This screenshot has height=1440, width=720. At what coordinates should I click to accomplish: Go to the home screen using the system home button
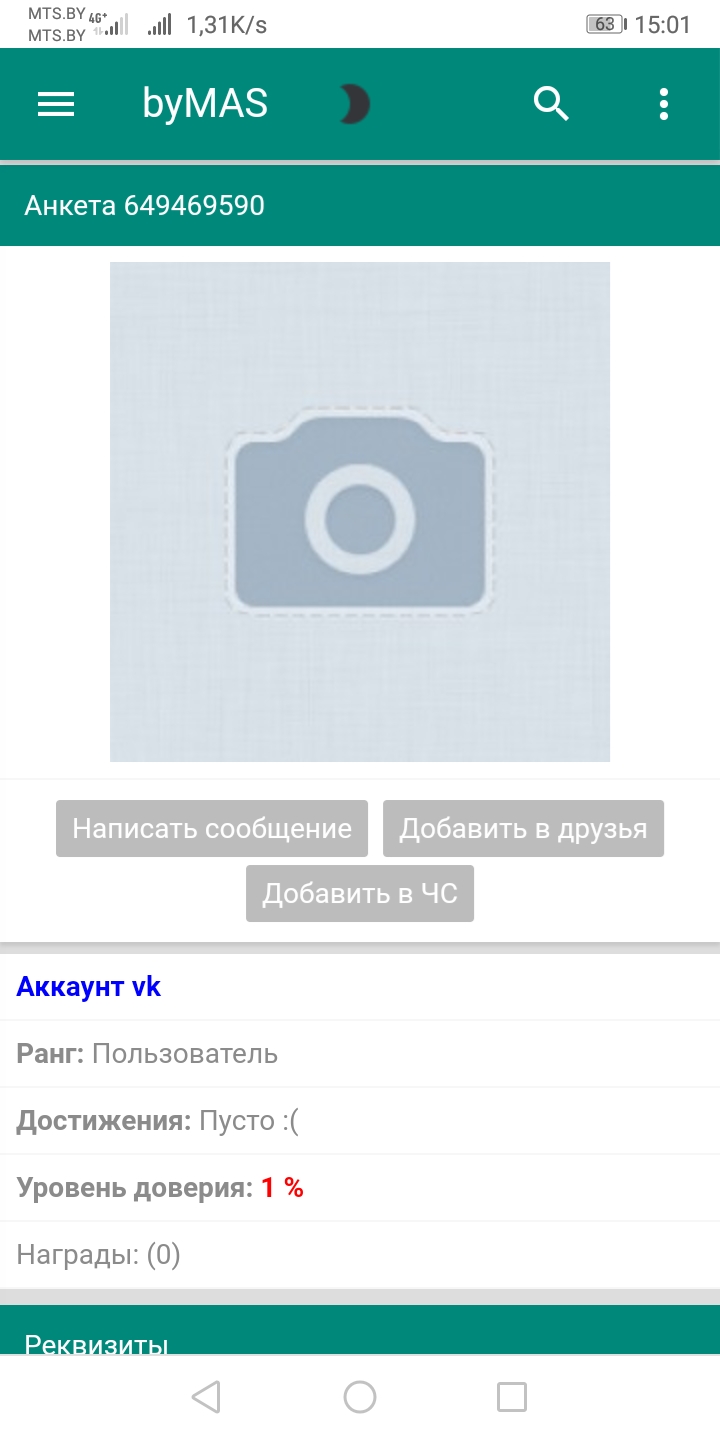coord(360,1397)
